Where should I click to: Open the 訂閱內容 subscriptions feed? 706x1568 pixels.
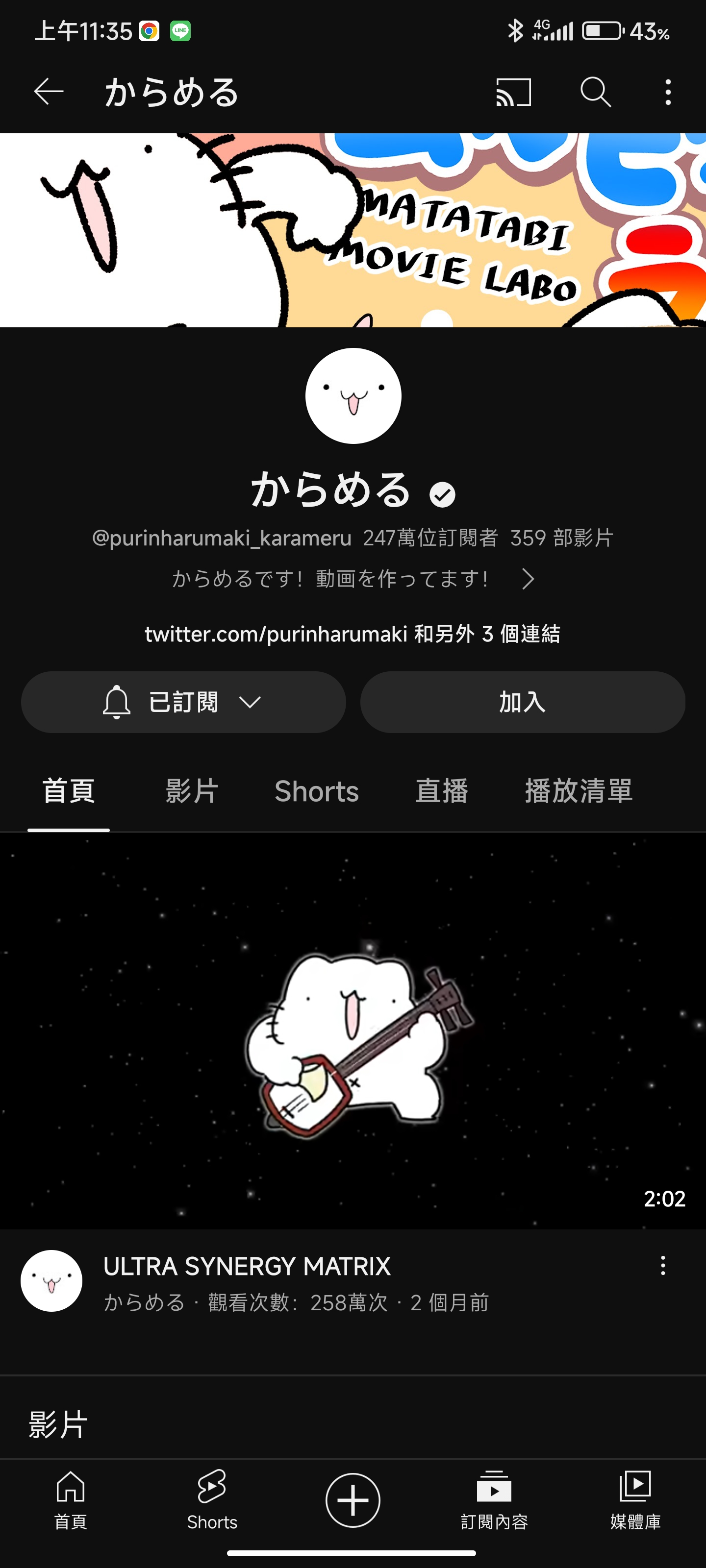(x=494, y=1499)
